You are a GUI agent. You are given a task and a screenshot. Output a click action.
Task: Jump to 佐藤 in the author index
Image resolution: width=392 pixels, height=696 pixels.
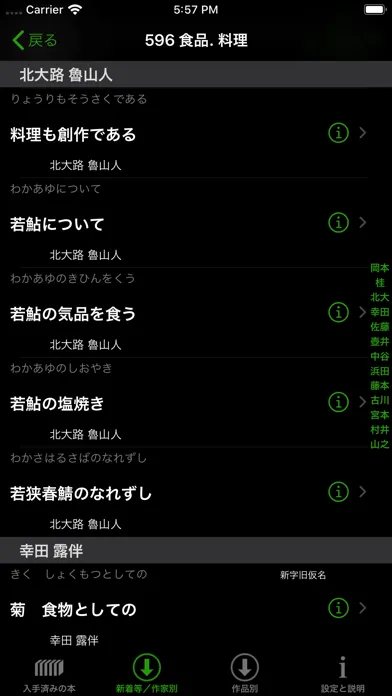[x=380, y=327]
